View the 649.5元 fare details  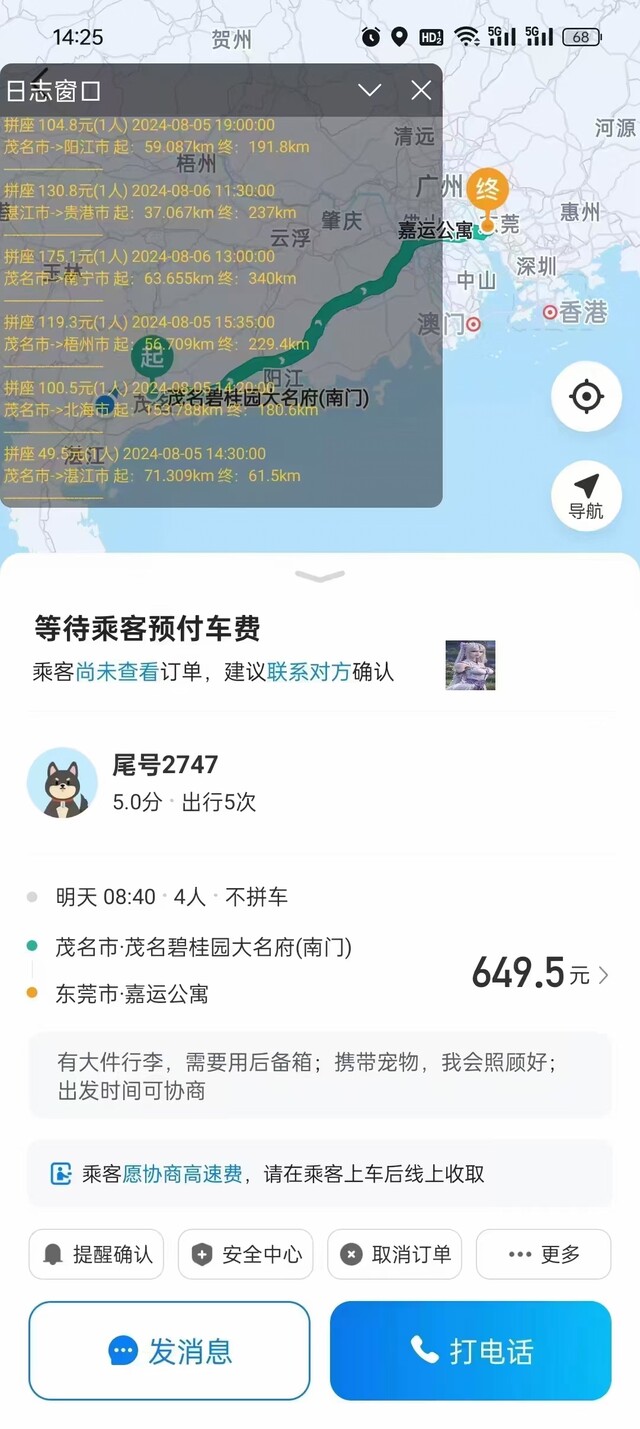click(540, 972)
